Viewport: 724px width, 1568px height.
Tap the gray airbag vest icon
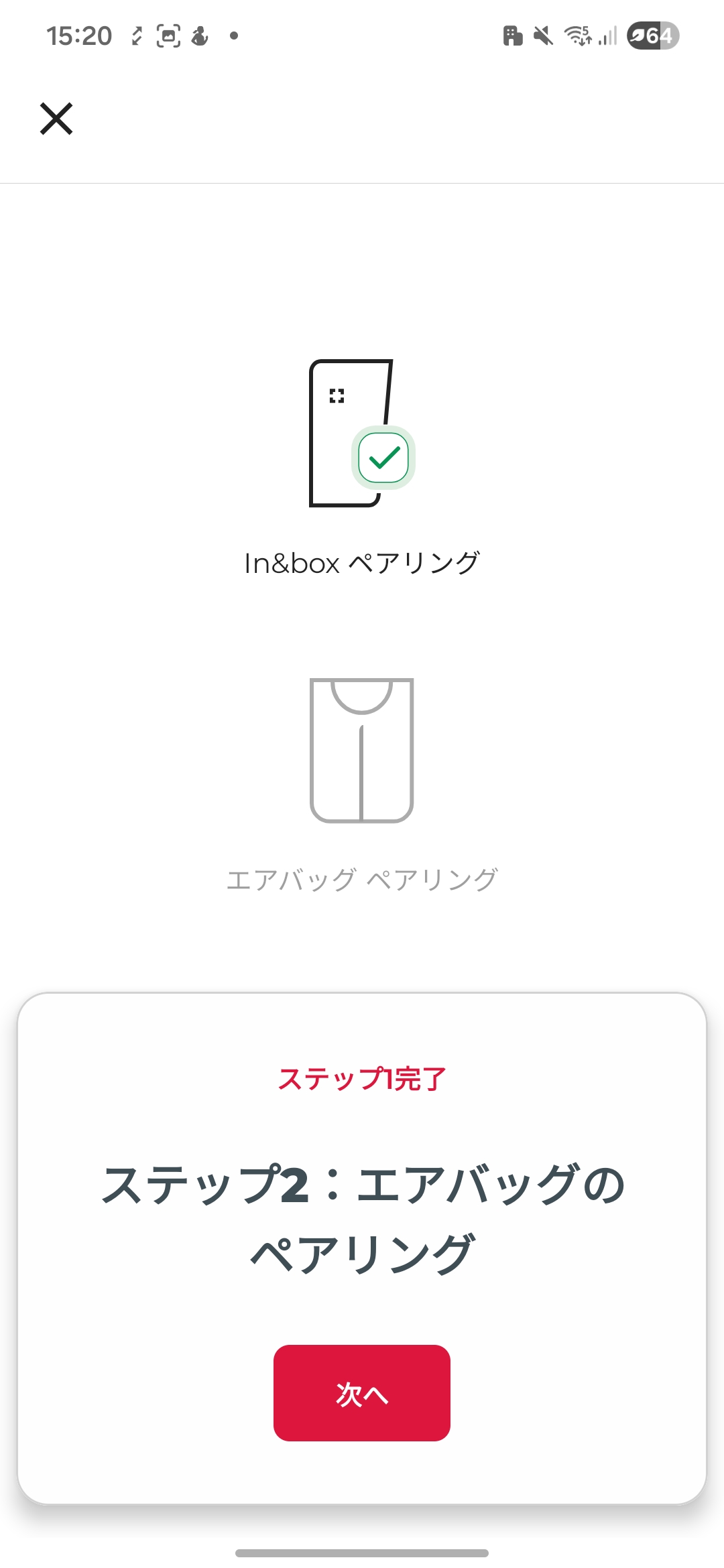(x=361, y=750)
